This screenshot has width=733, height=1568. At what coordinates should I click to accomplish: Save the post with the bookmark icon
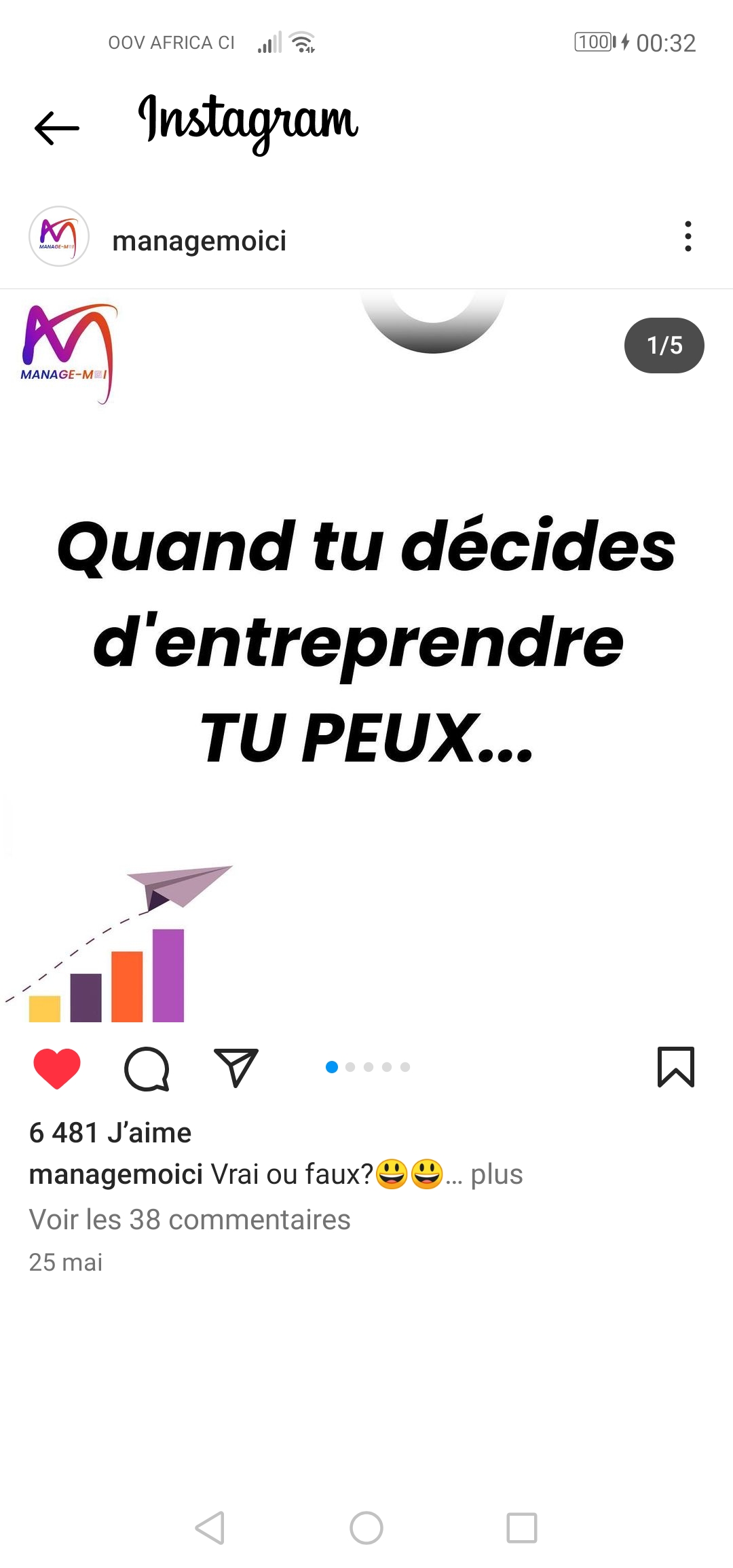click(x=675, y=1067)
